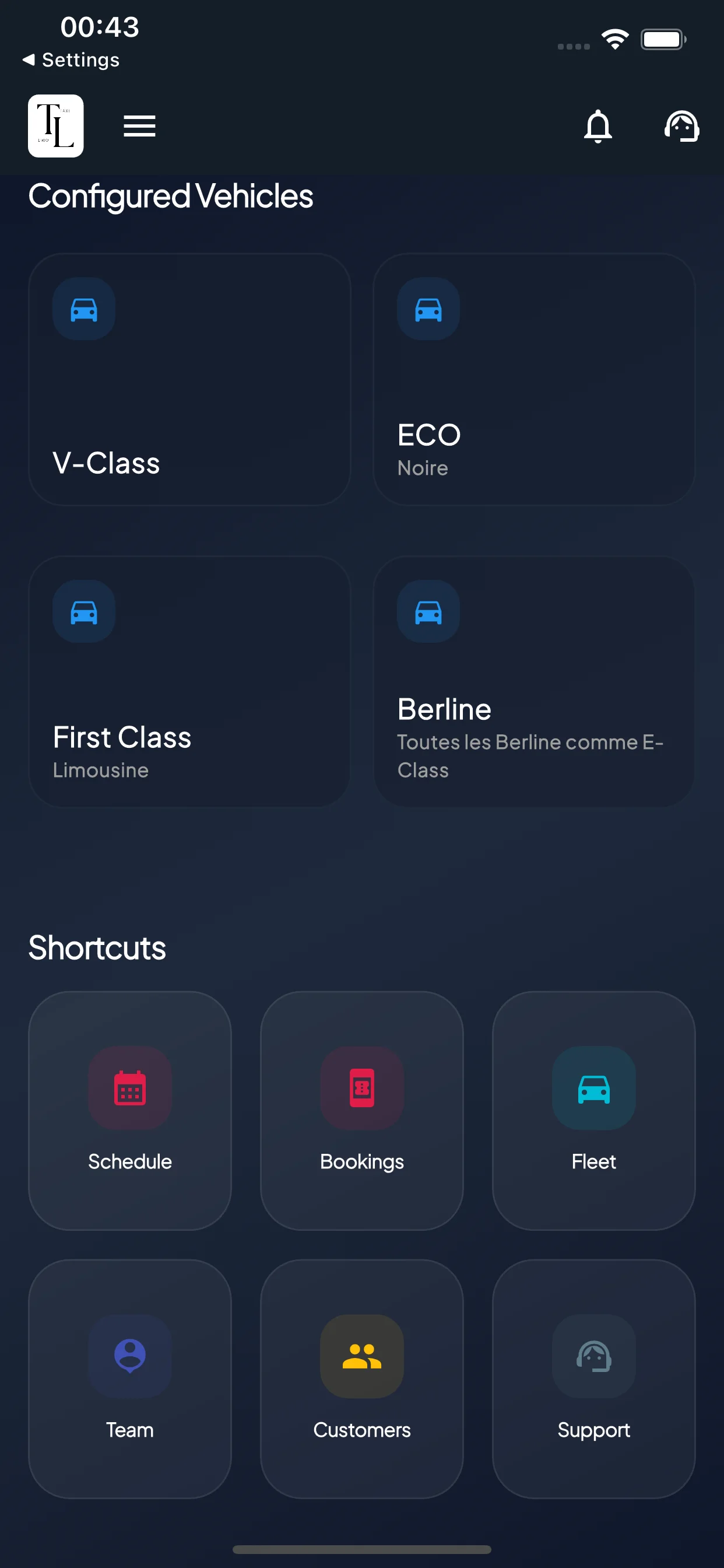This screenshot has width=724, height=1568.
Task: Tap the car icon on the V-Class card
Action: click(83, 309)
